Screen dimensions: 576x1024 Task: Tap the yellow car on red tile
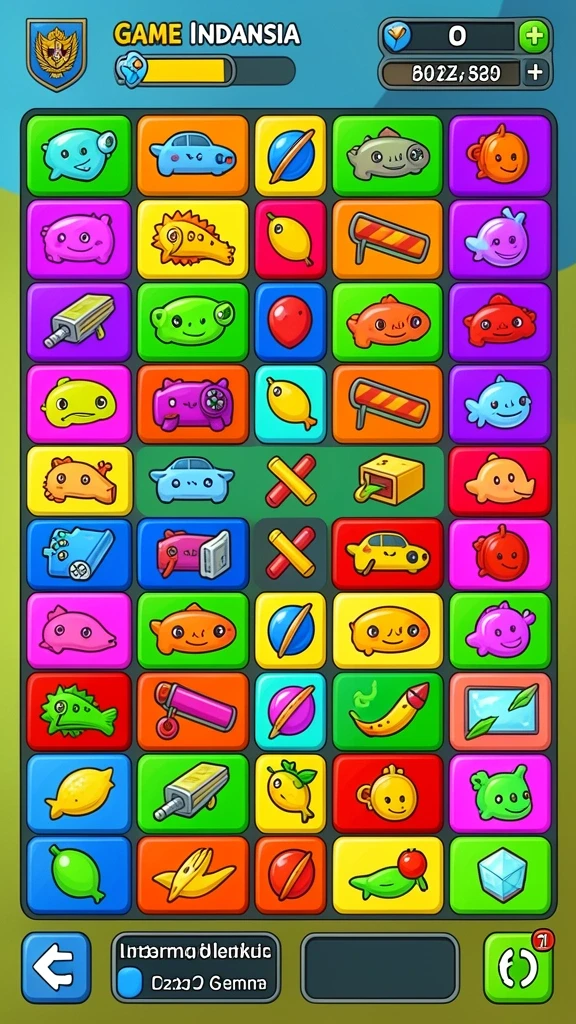(x=388, y=554)
